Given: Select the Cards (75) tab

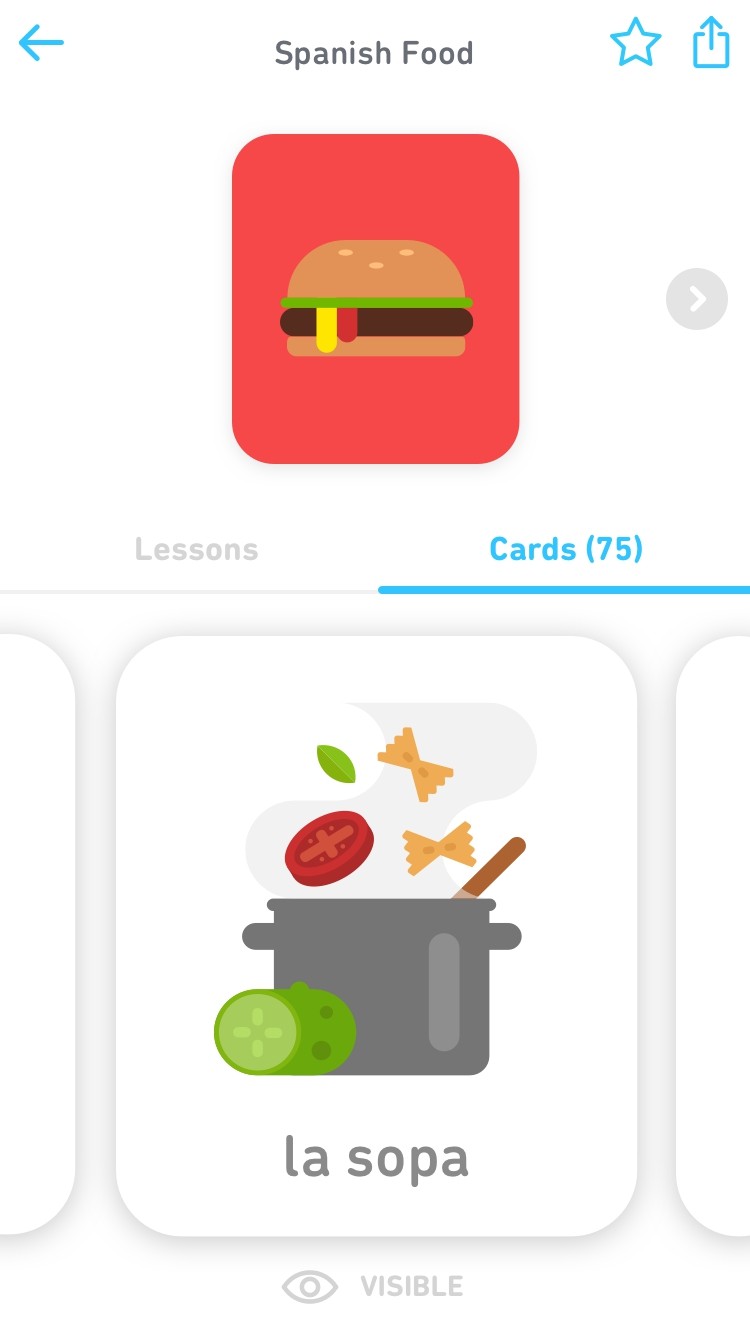Looking at the screenshot, I should 565,549.
